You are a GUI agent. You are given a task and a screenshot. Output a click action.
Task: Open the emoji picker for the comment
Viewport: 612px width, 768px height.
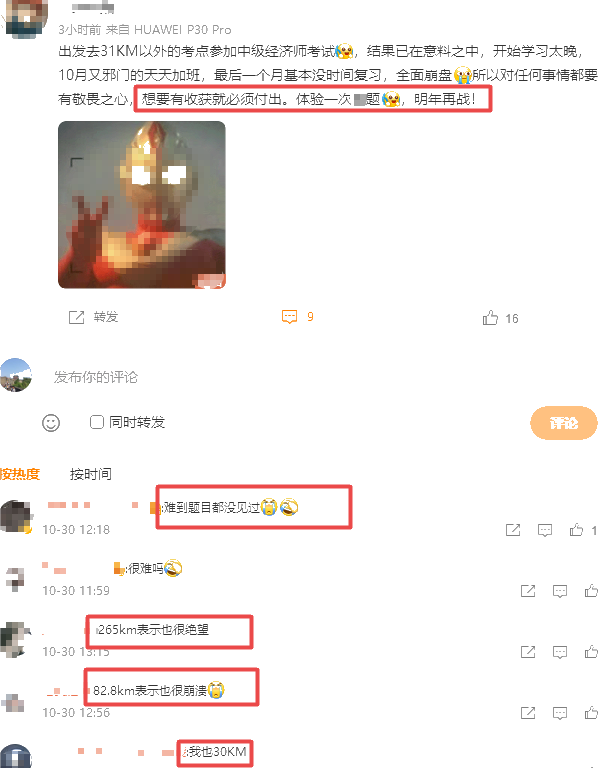51,423
